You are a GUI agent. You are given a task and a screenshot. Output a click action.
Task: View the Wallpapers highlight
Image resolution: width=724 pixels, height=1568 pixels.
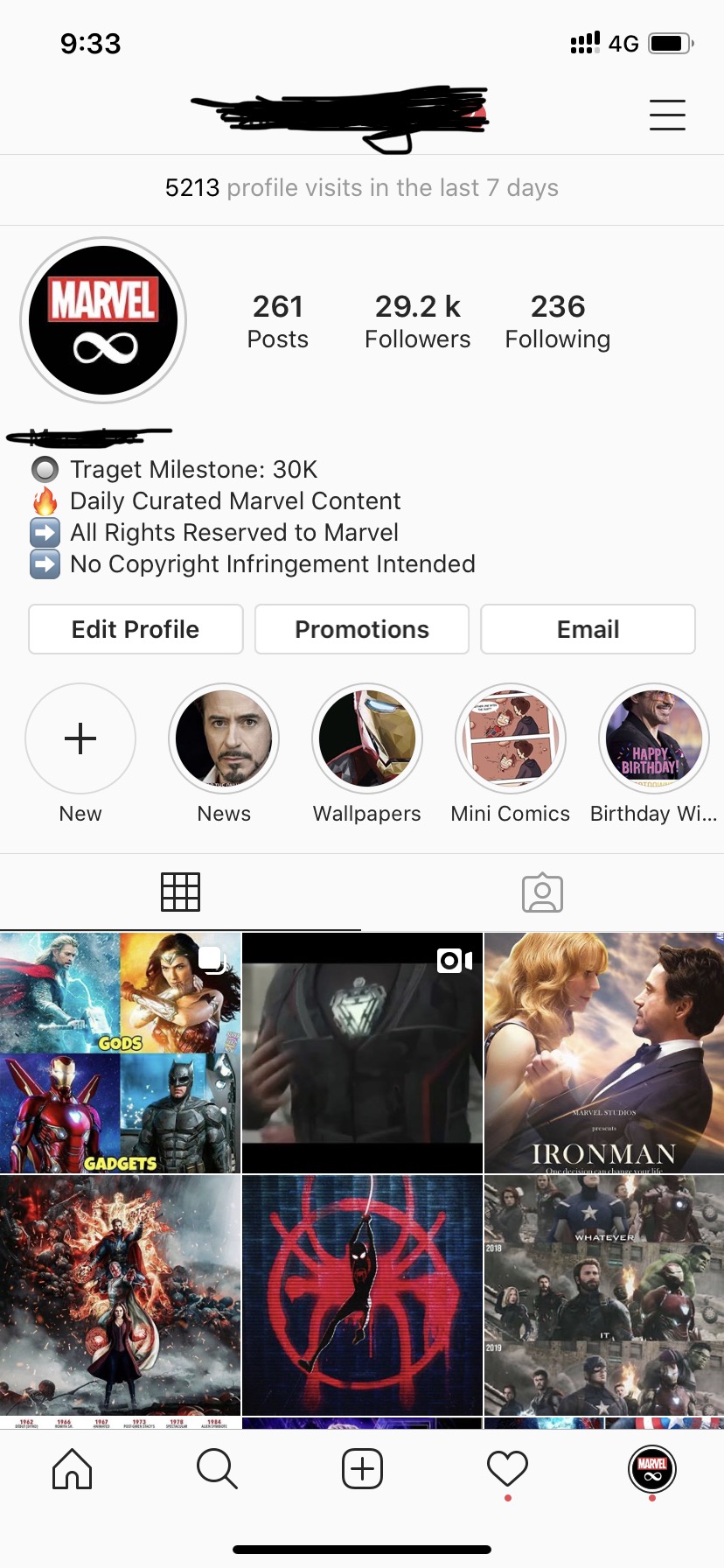pos(367,738)
